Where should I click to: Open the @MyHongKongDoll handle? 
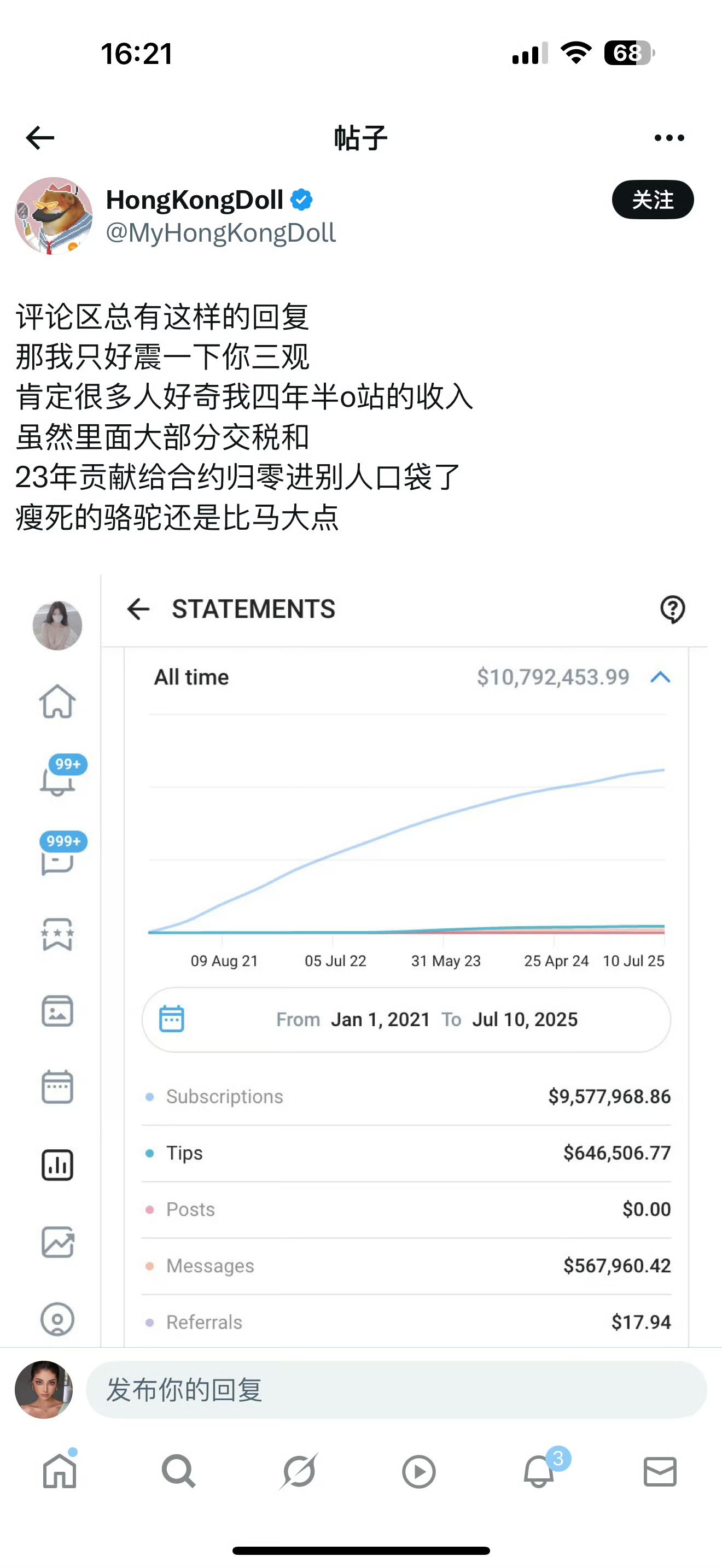(220, 232)
